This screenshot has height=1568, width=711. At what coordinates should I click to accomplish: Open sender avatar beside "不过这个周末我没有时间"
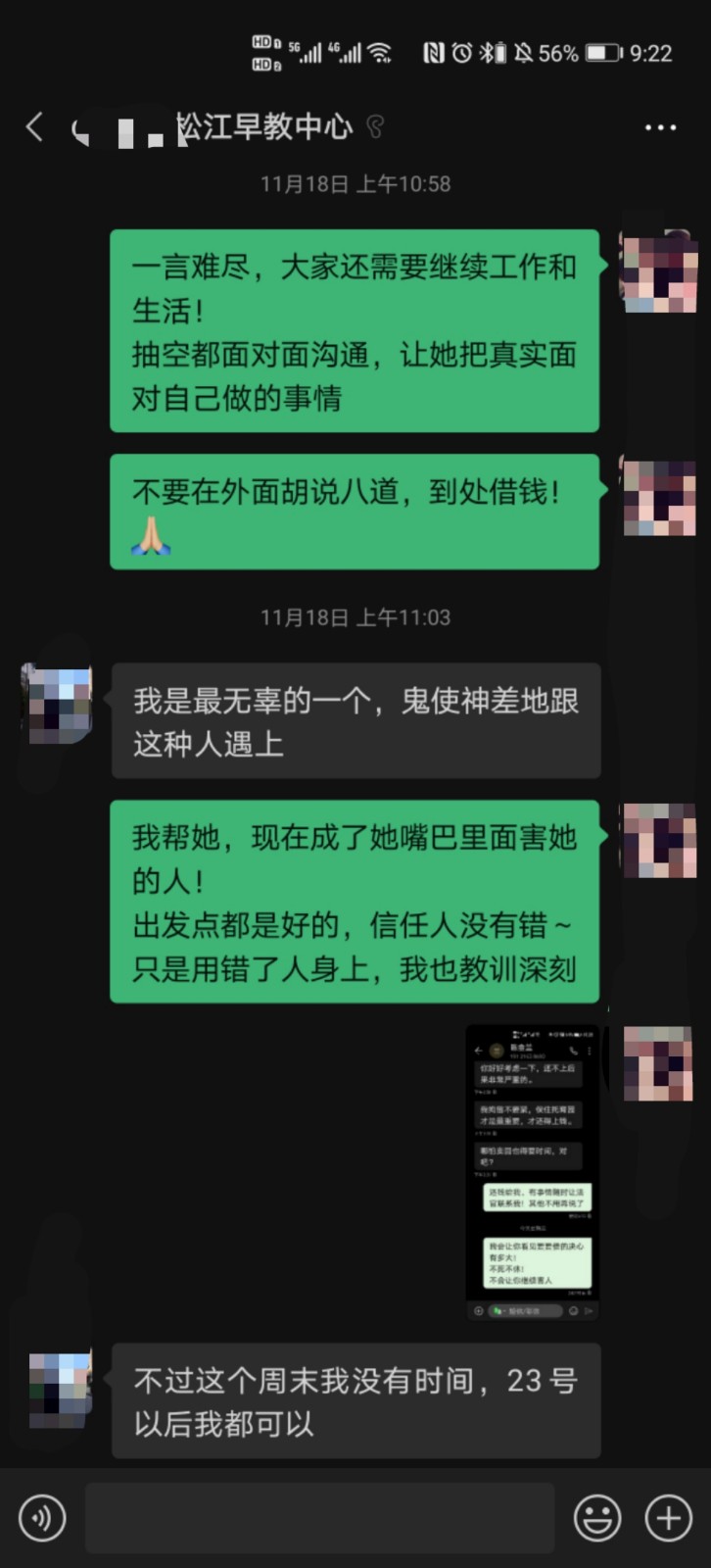[x=59, y=1388]
